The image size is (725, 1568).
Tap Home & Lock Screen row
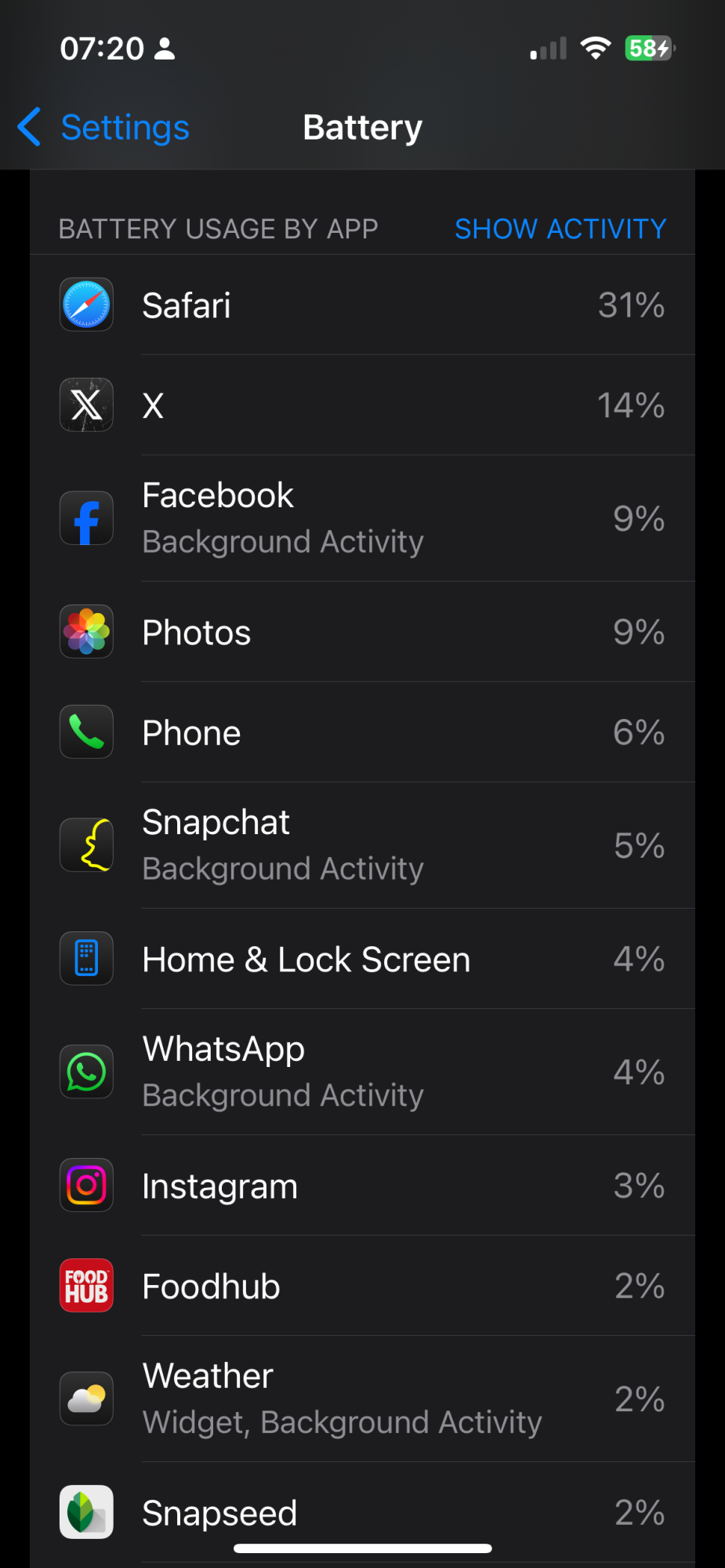362,959
